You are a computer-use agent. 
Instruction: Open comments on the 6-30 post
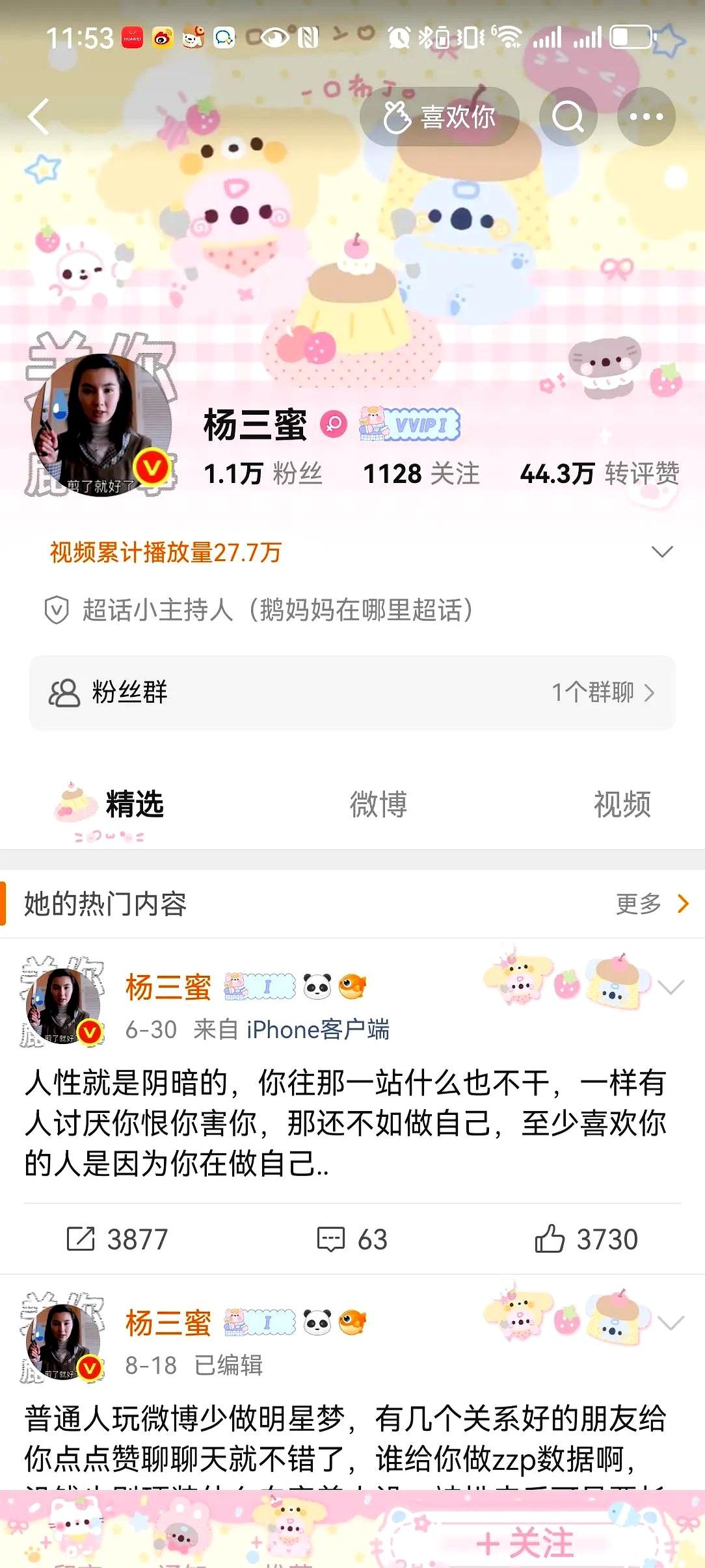point(352,1239)
